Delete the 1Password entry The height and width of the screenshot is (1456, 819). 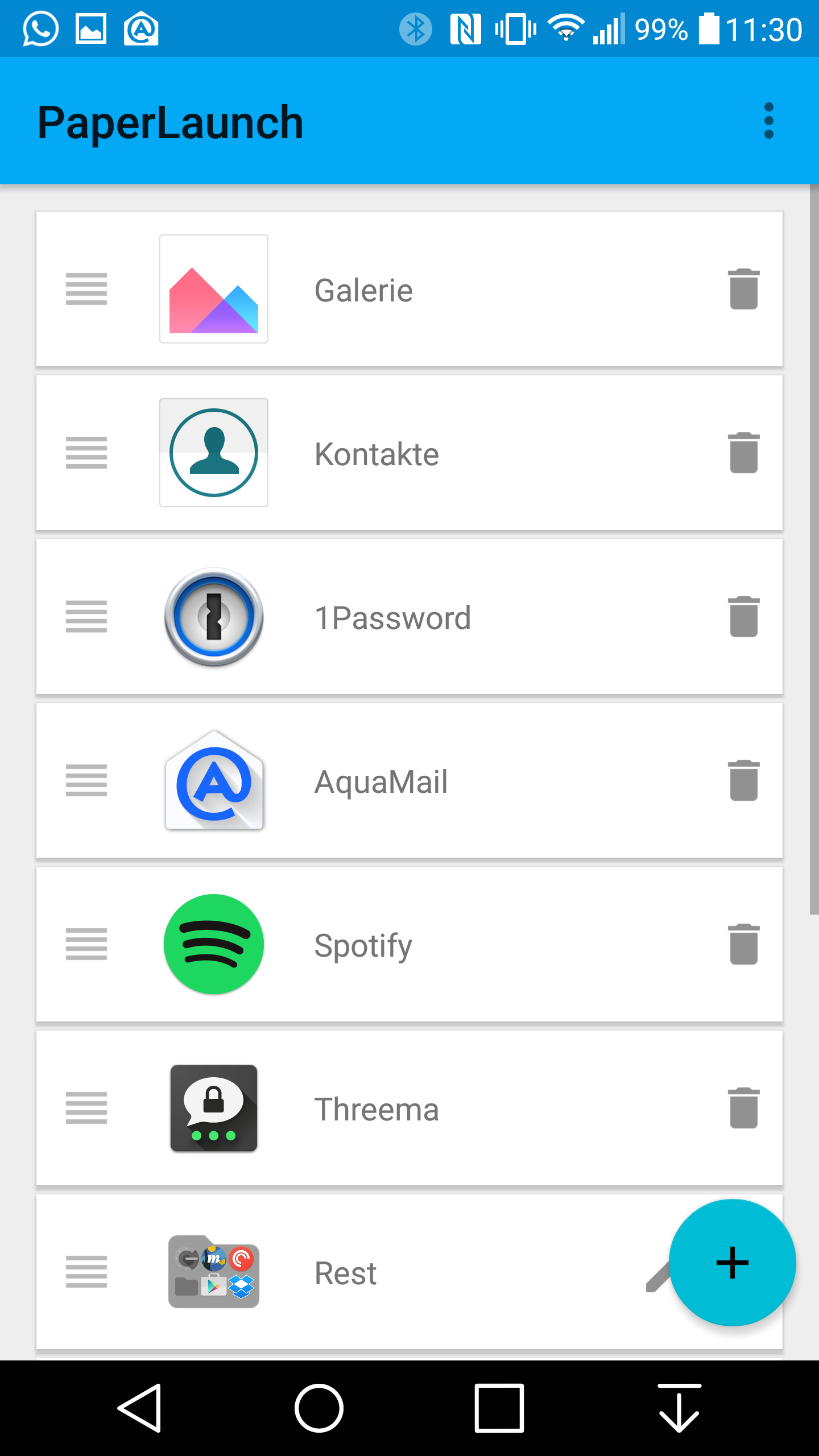(743, 617)
